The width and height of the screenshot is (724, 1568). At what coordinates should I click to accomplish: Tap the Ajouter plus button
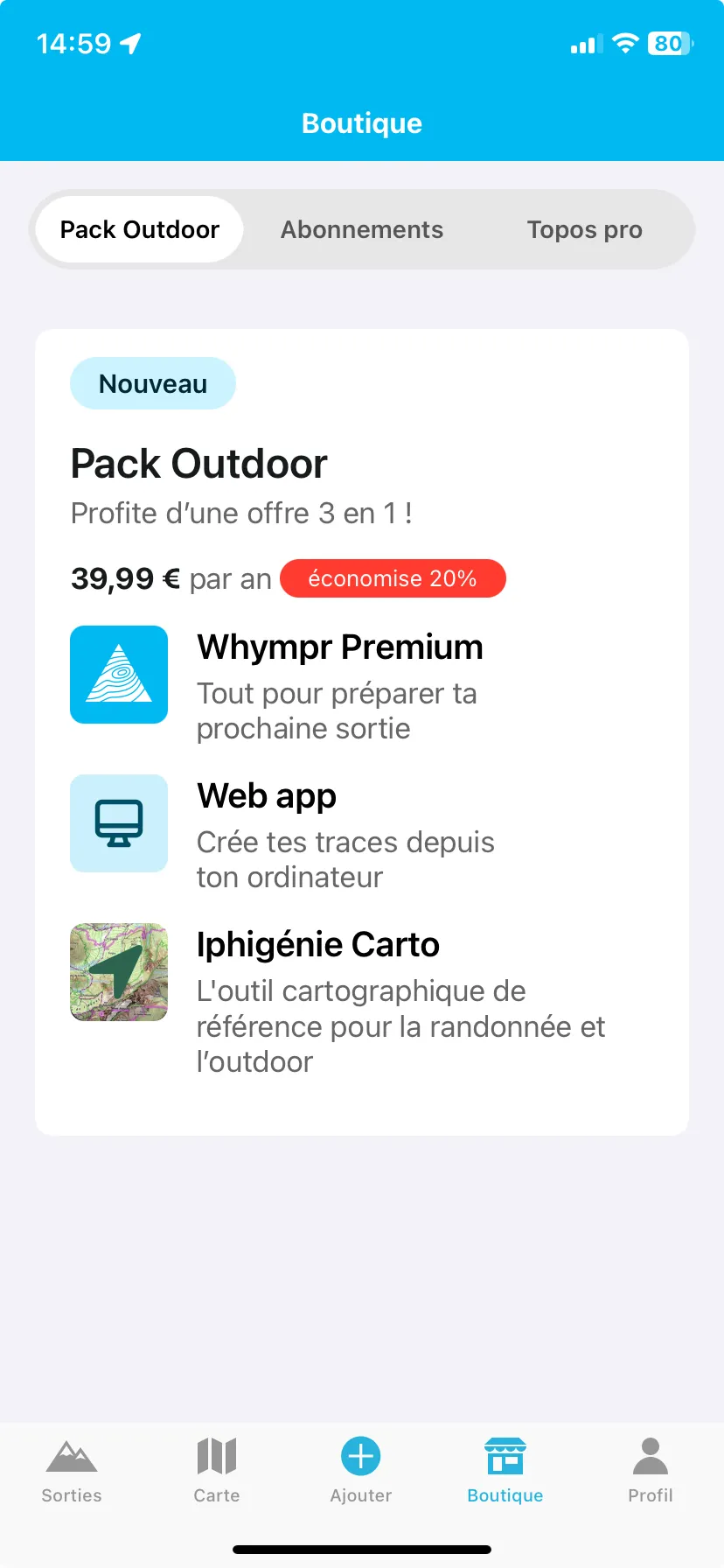point(361,1458)
